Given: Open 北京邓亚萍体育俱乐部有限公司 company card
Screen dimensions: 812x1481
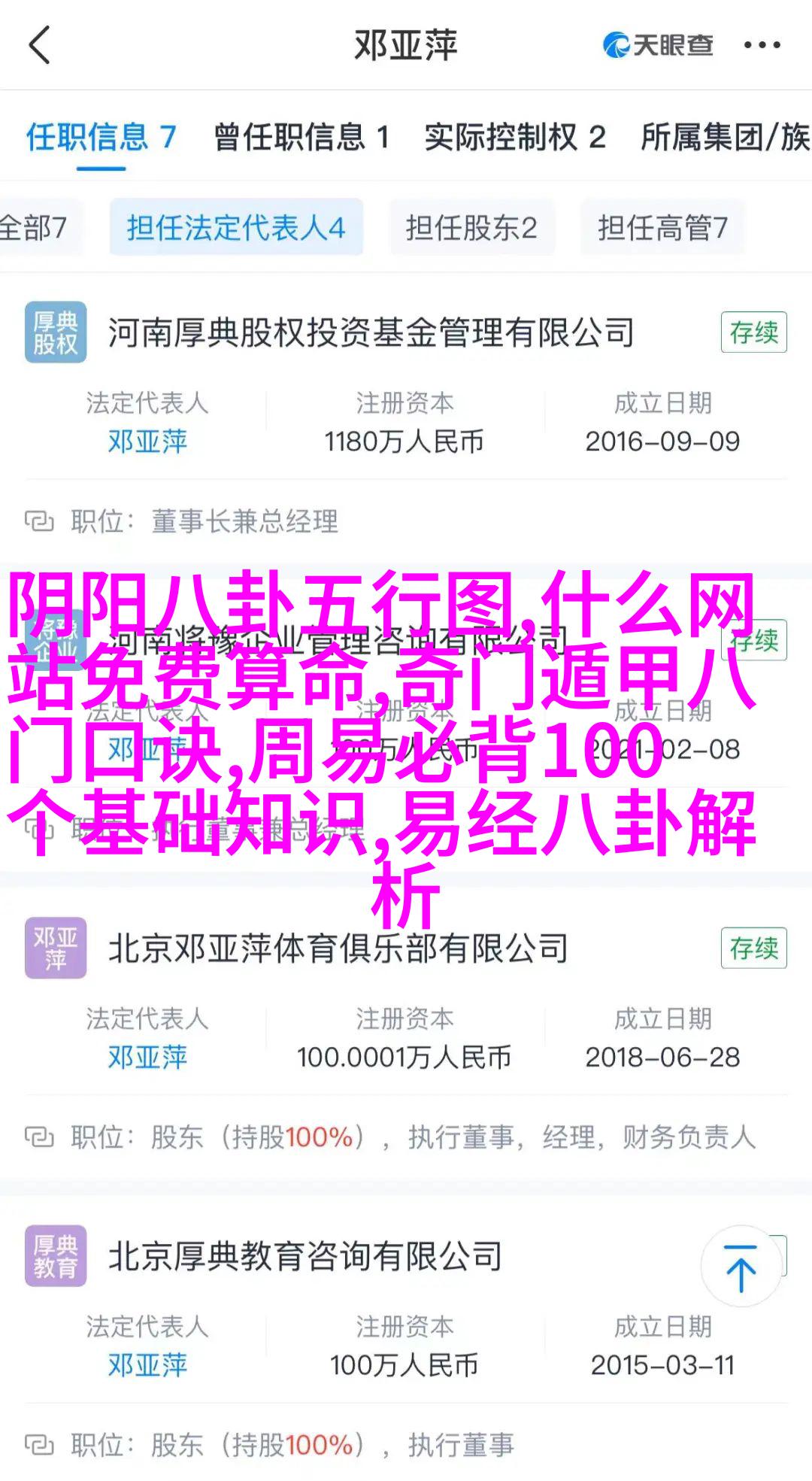Looking at the screenshot, I should pos(338,948).
